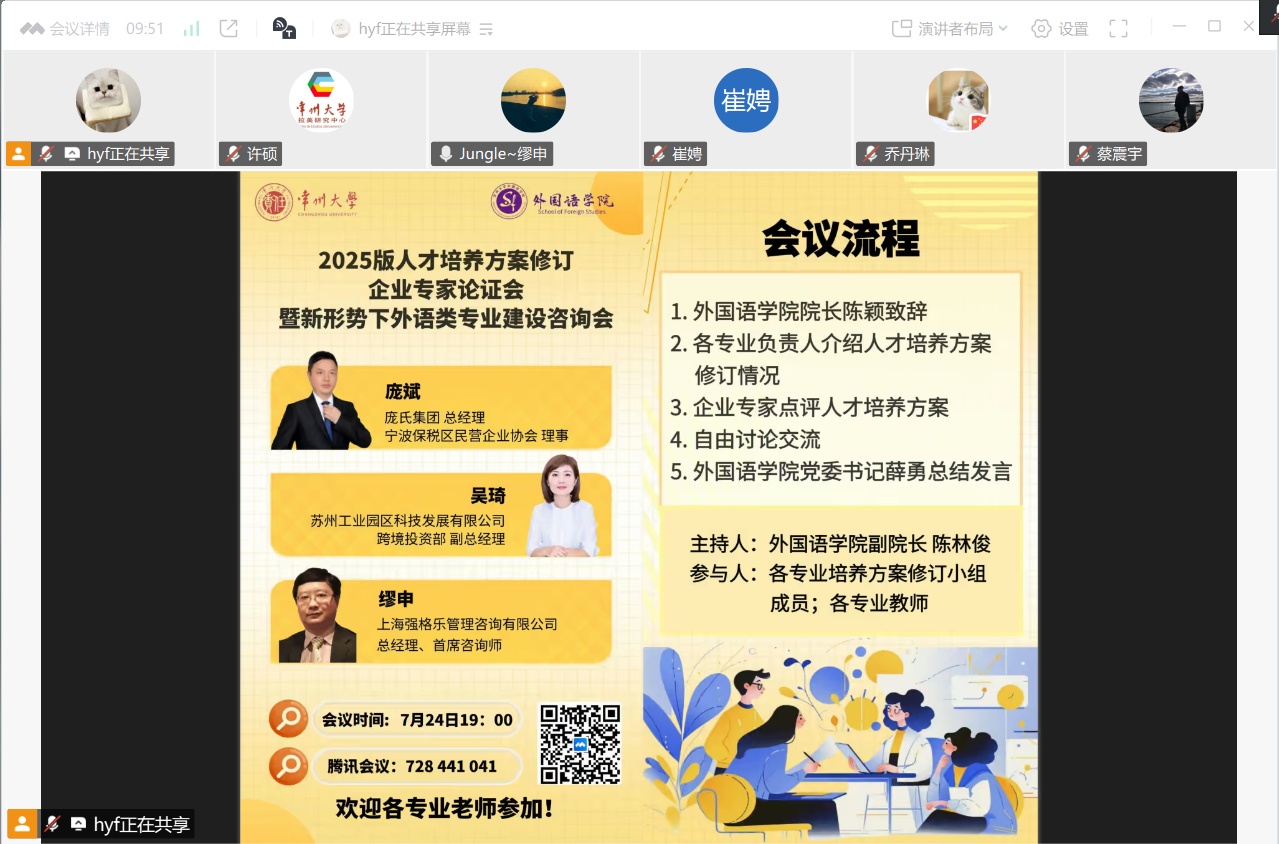Select participant tile Jungle~缪申

click(533, 108)
